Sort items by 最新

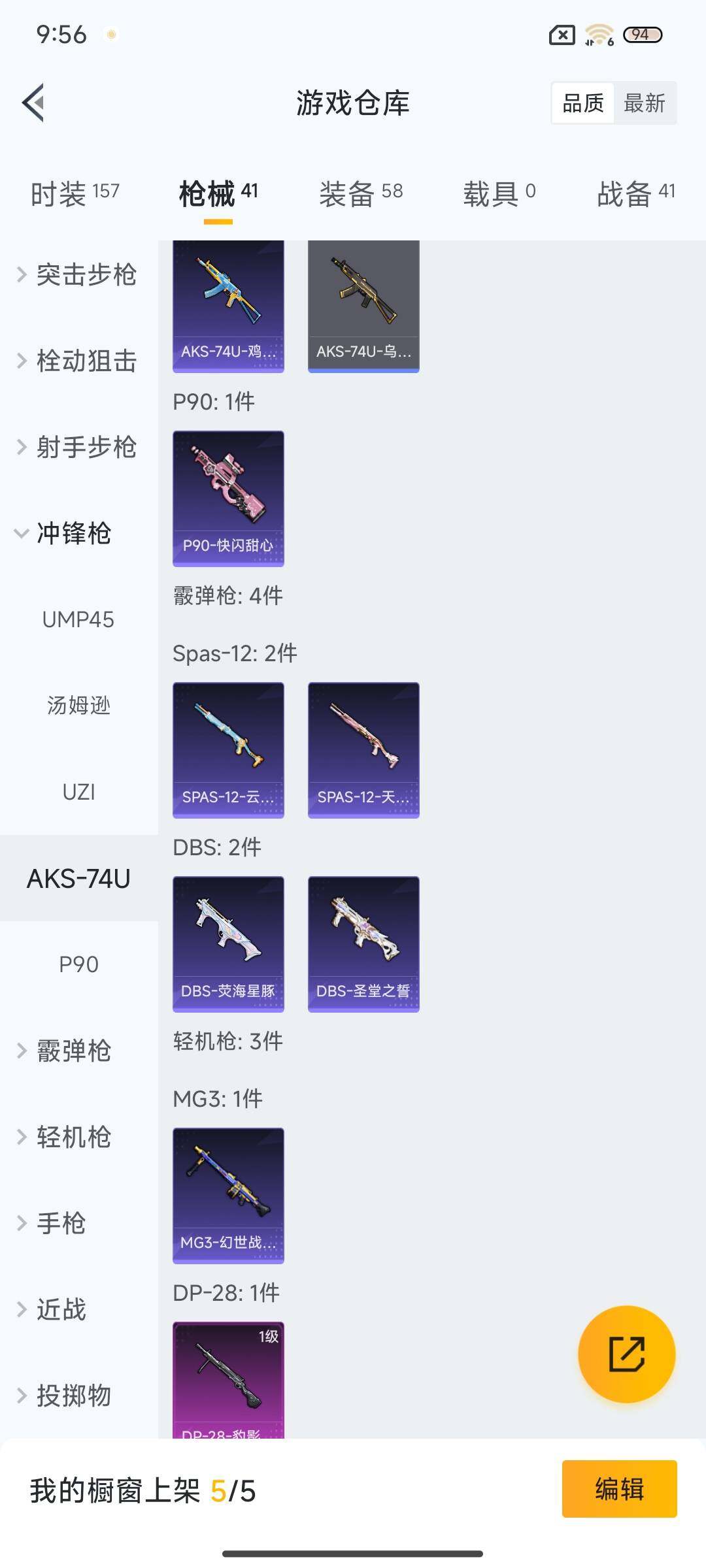644,103
